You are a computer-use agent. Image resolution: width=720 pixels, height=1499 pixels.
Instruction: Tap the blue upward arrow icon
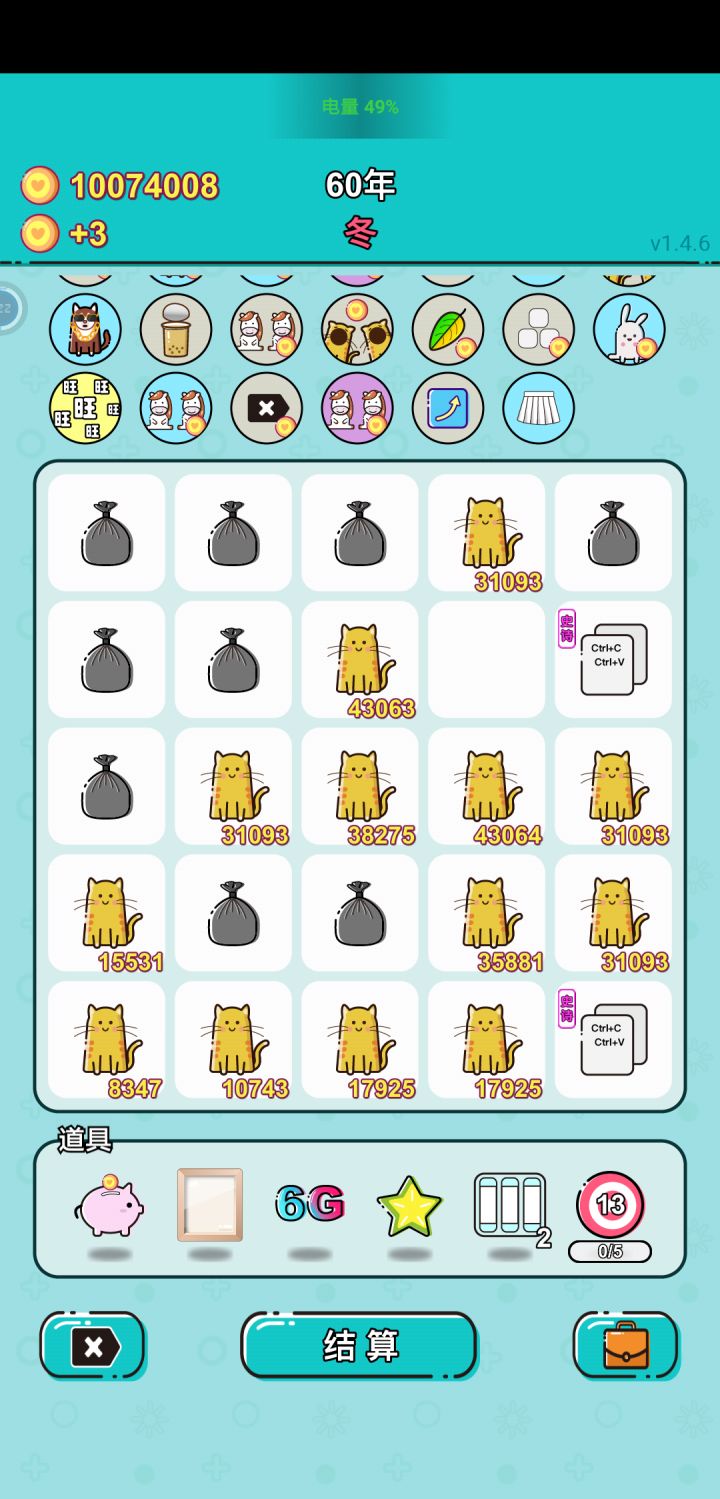pyautogui.click(x=447, y=407)
